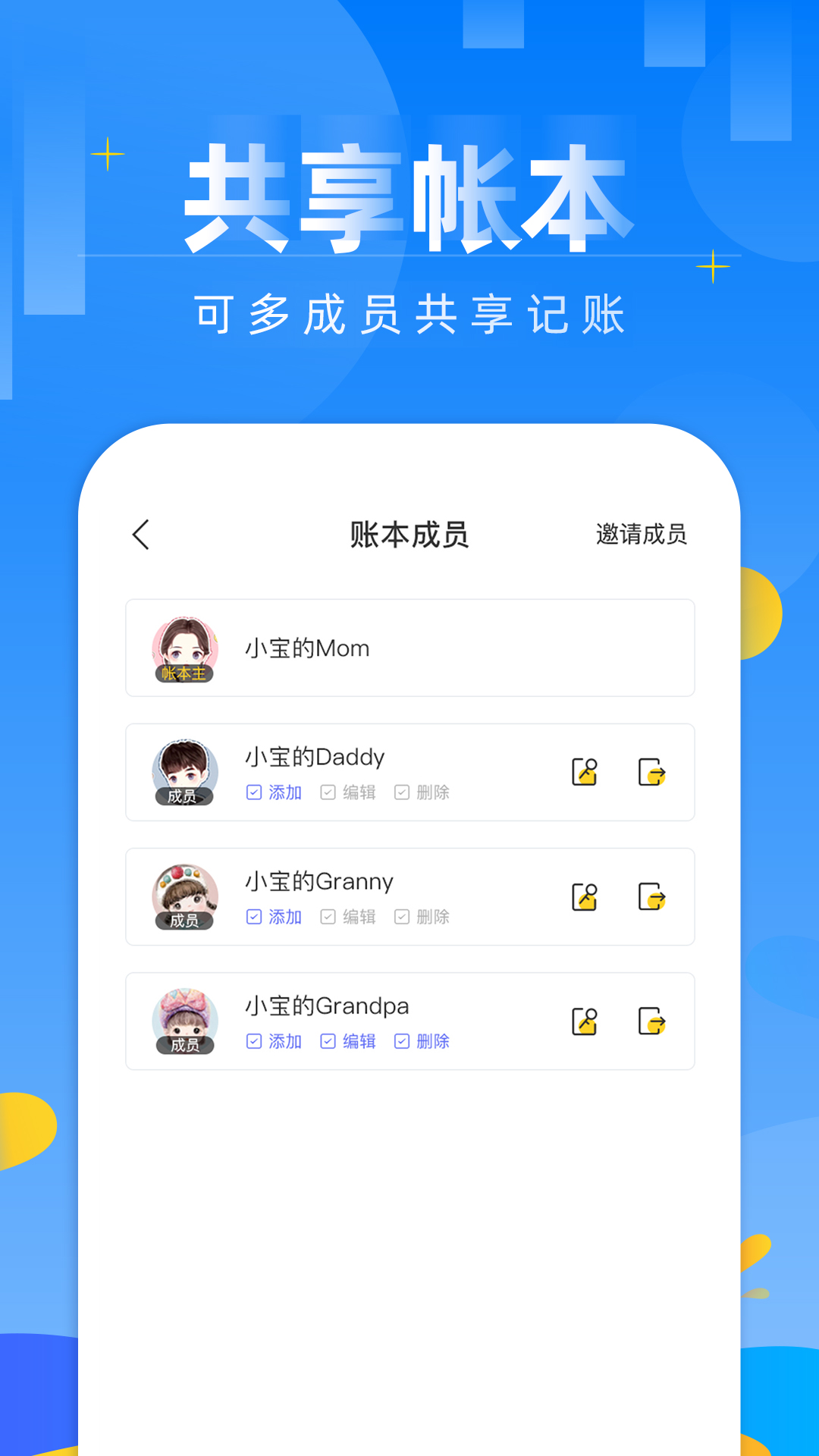The width and height of the screenshot is (819, 1456).
Task: Tap 邀请成员 to invite a new member
Action: (x=642, y=535)
